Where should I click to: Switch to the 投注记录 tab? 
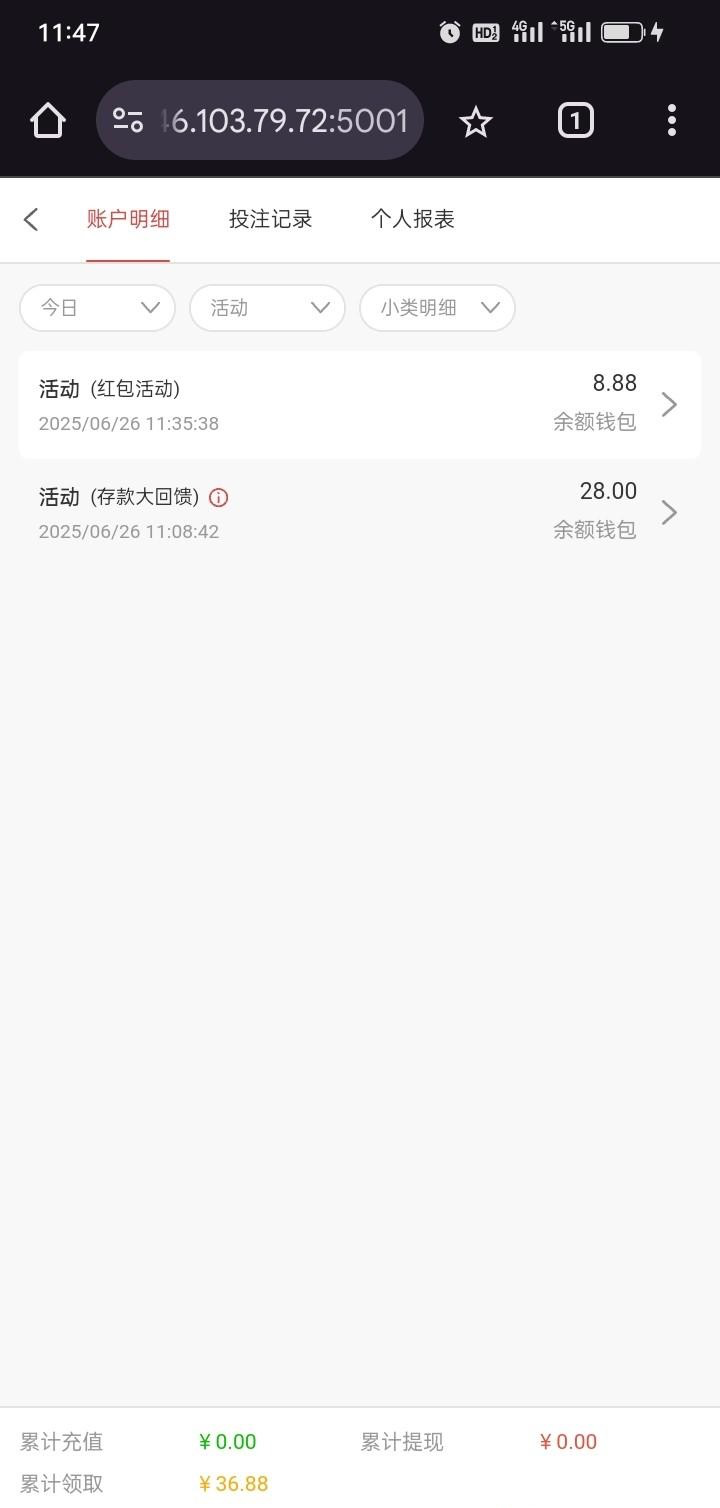(x=270, y=219)
